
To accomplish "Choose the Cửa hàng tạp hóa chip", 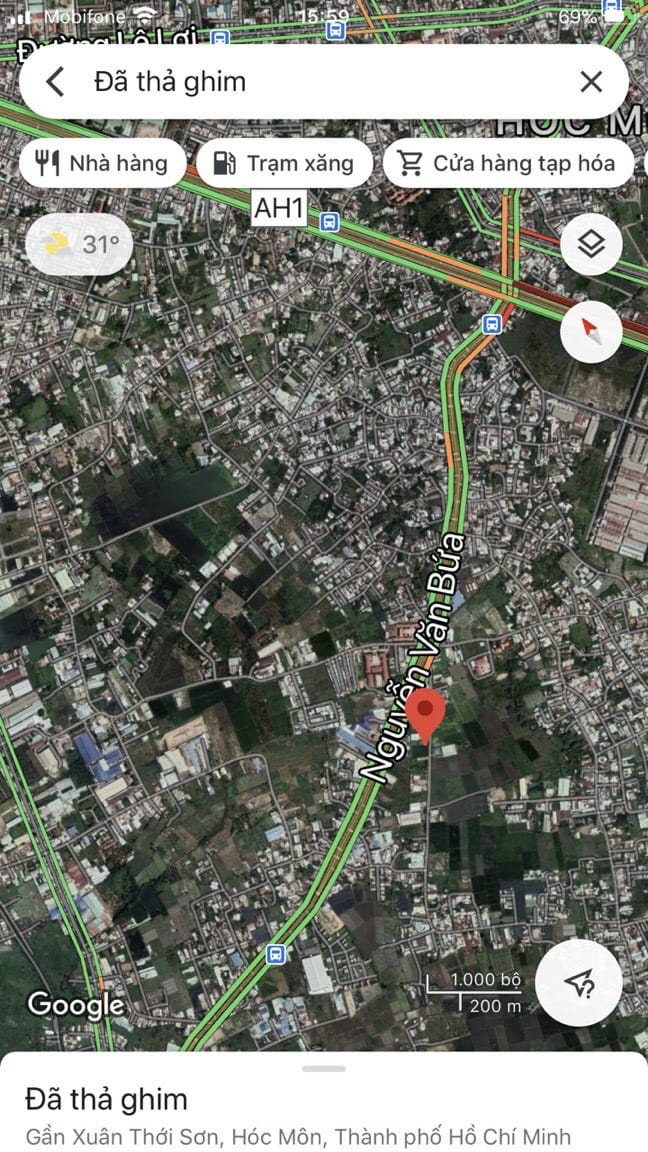I will (508, 163).
